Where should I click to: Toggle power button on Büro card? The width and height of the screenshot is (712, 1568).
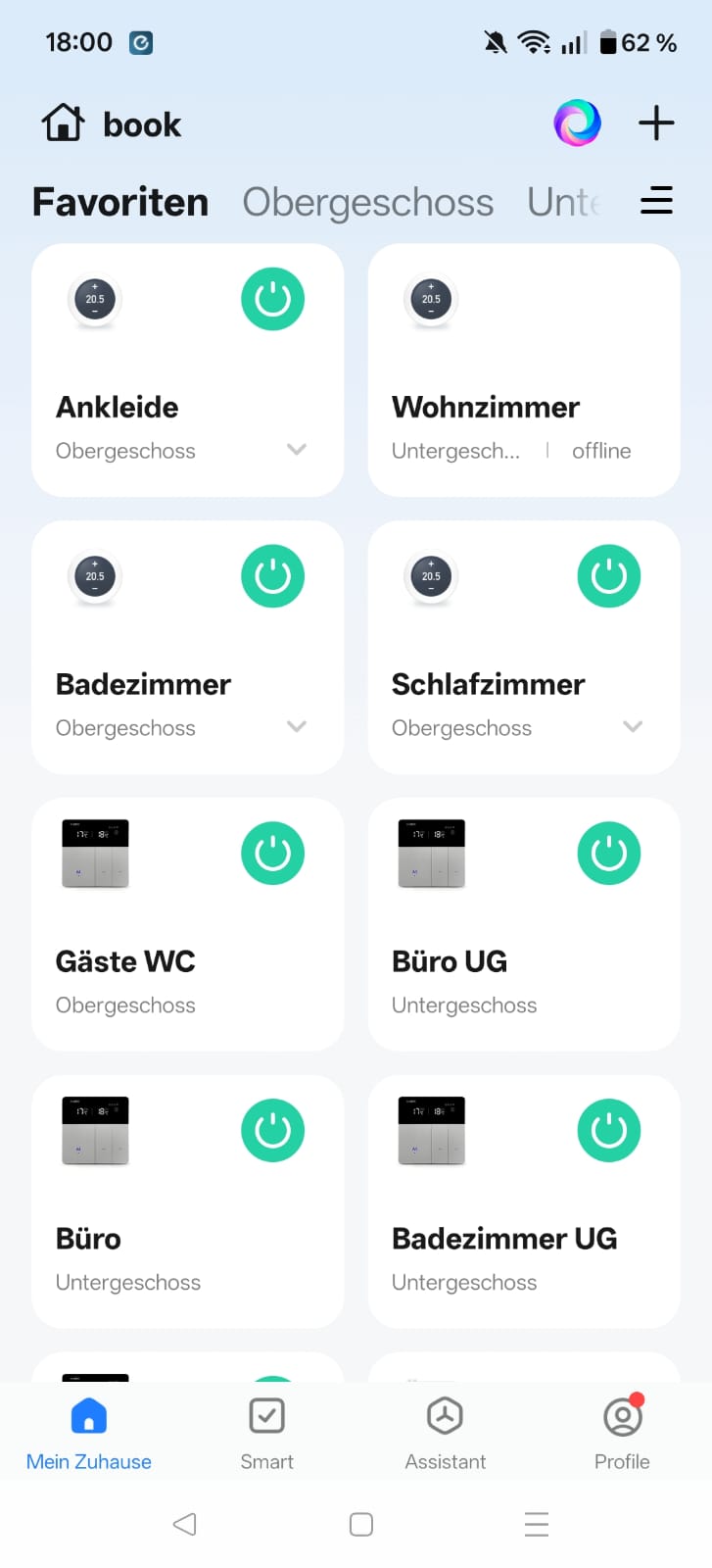pos(272,1131)
